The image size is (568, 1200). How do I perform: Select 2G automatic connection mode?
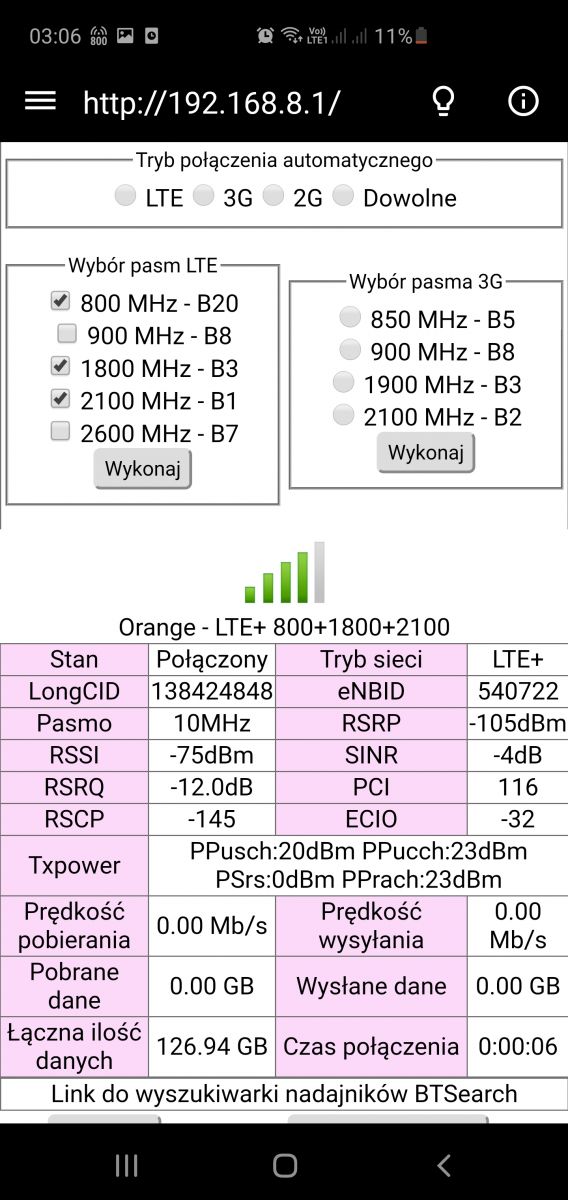pyautogui.click(x=273, y=196)
